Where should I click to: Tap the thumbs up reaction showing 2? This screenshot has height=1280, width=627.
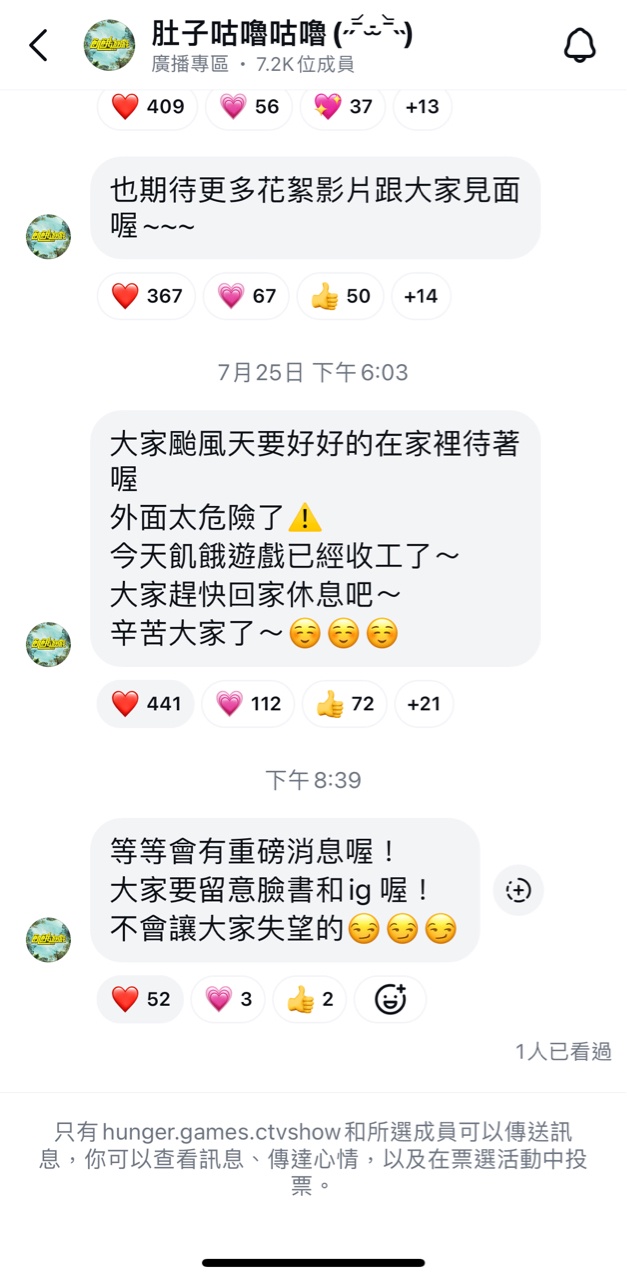coord(309,999)
